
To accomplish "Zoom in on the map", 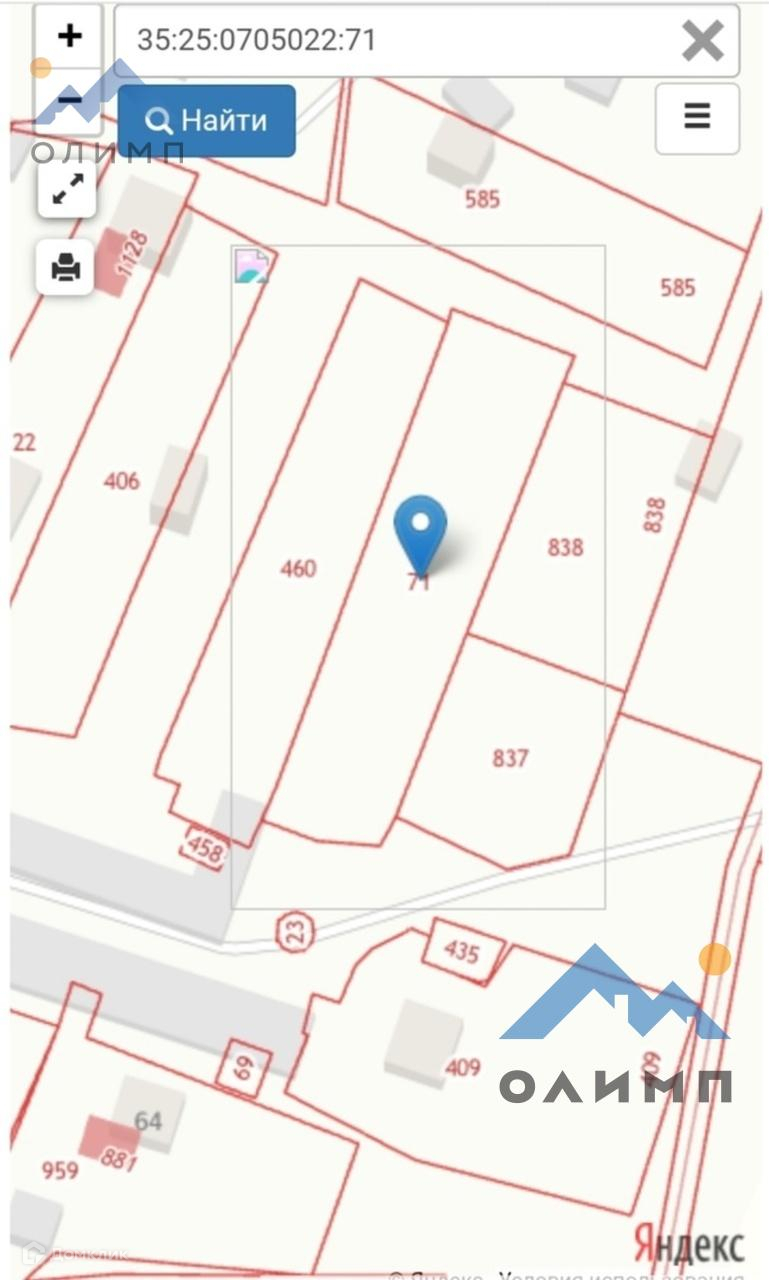I will coord(69,36).
